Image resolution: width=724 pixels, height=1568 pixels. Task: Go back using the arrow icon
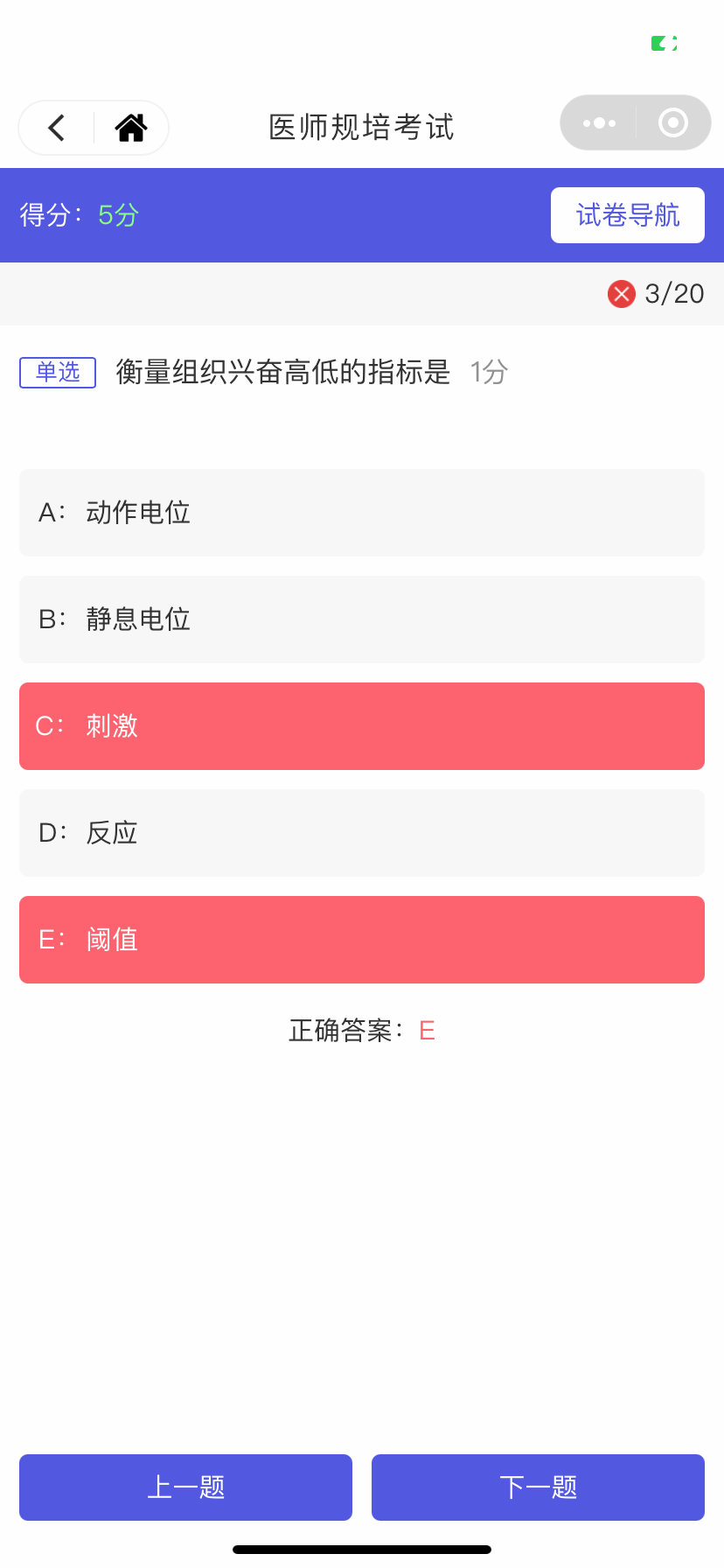point(57,128)
